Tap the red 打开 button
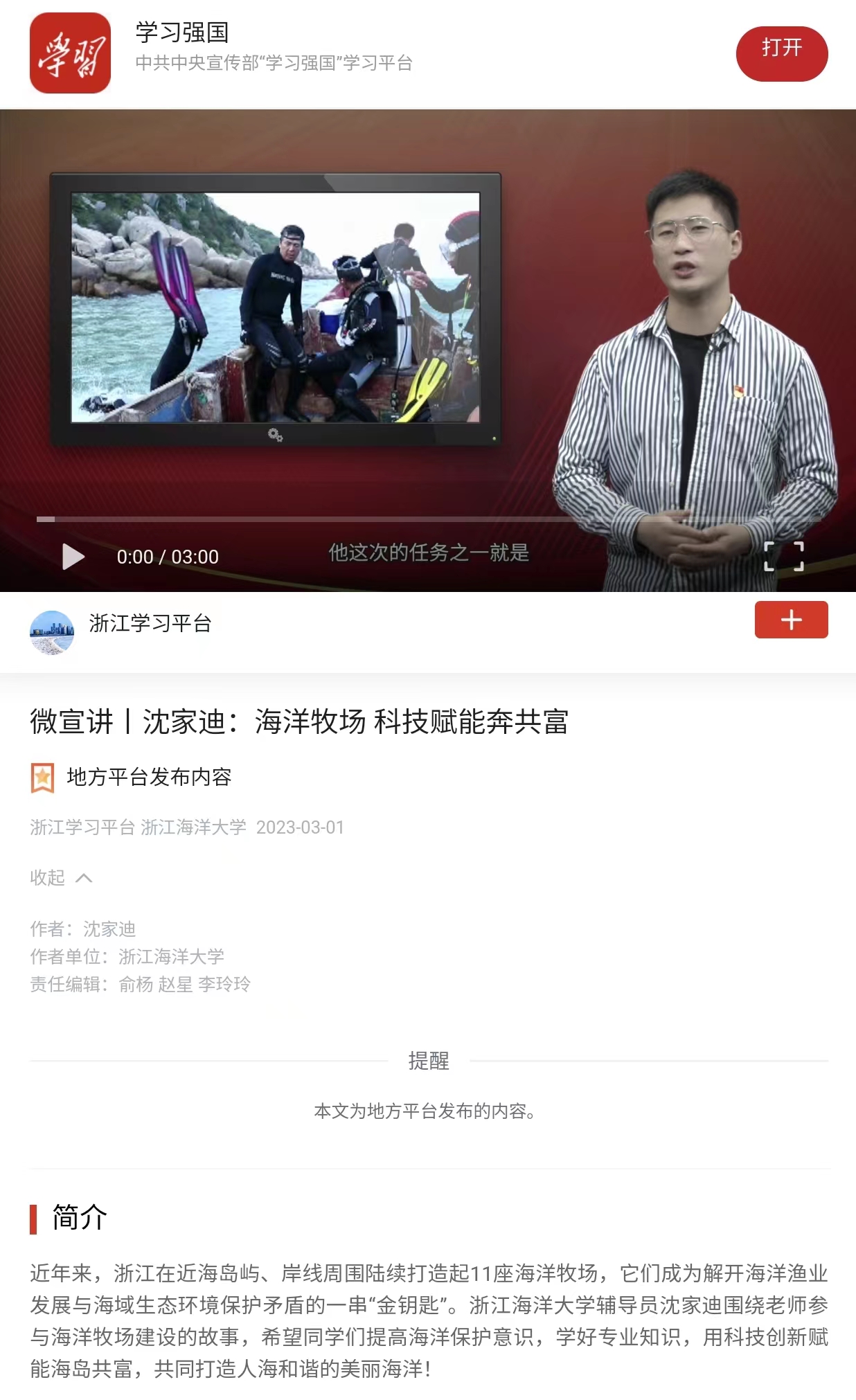 point(781,53)
